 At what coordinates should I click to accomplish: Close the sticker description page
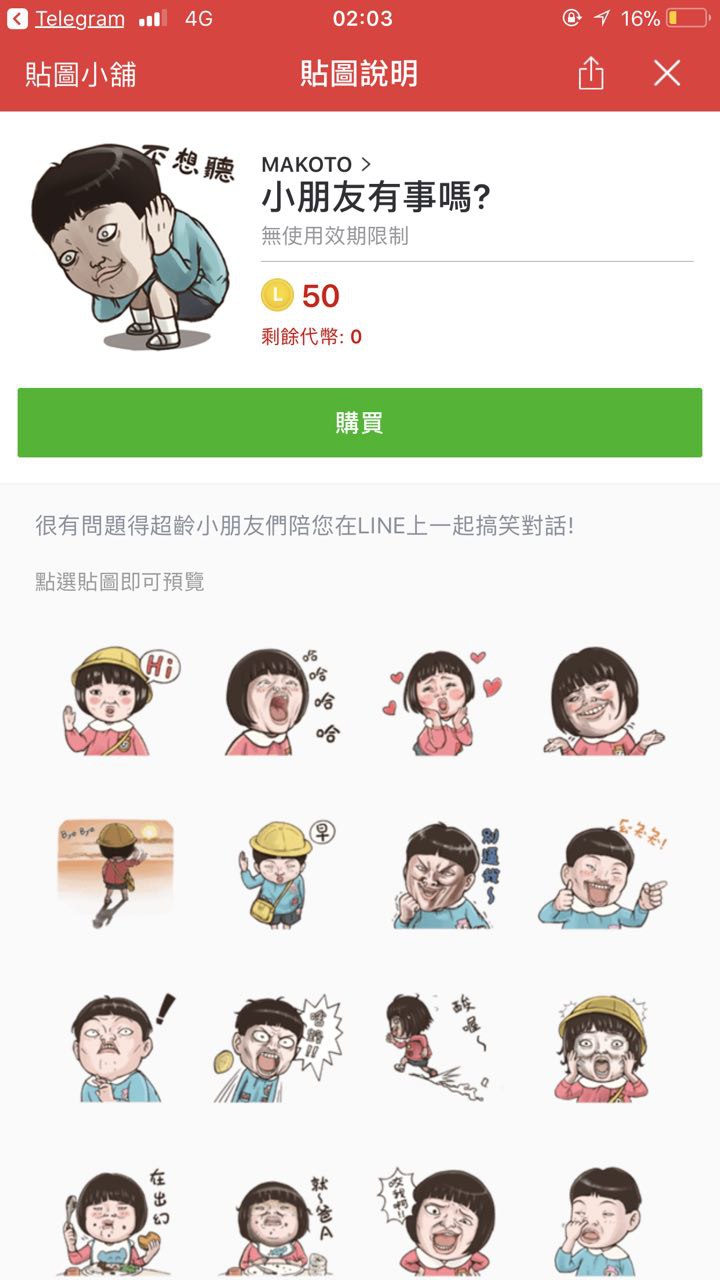(x=667, y=73)
